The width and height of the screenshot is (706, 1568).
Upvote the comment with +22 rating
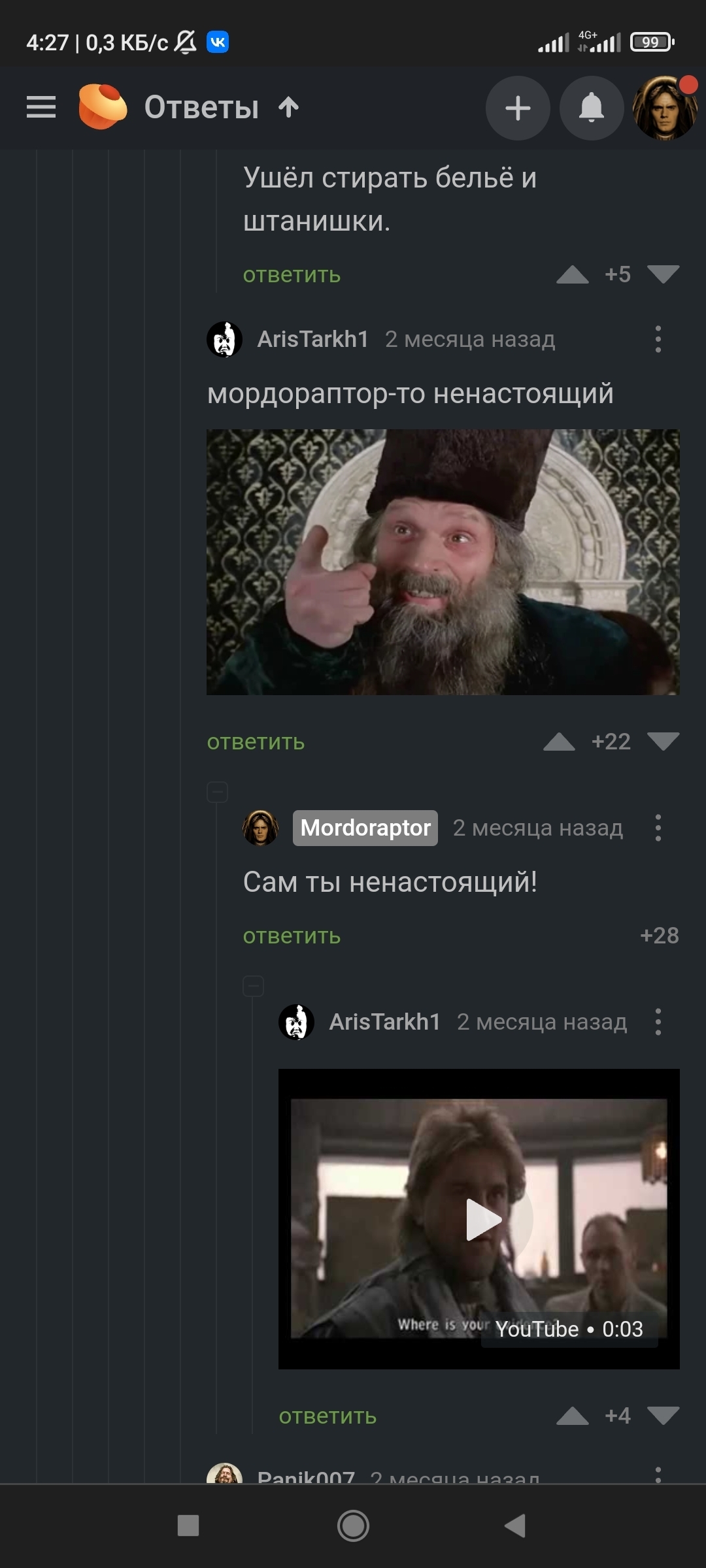tap(560, 742)
